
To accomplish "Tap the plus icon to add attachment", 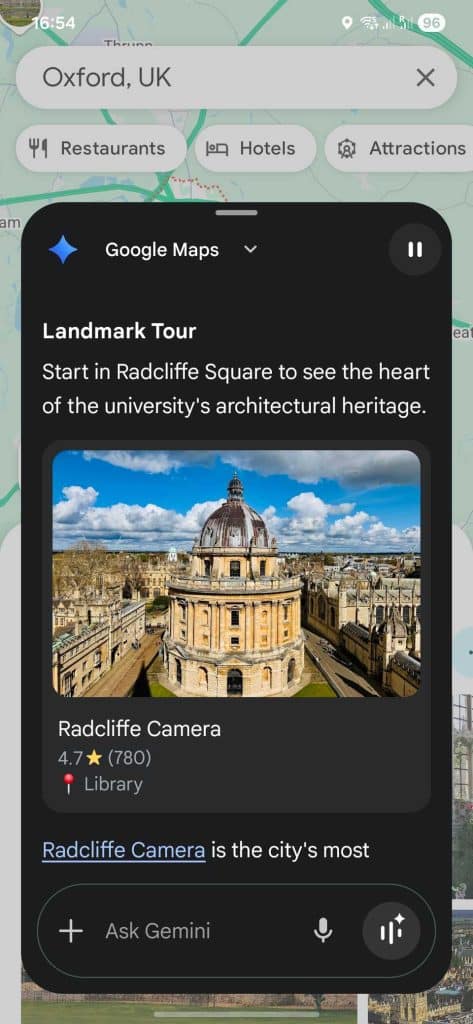I will click(71, 931).
